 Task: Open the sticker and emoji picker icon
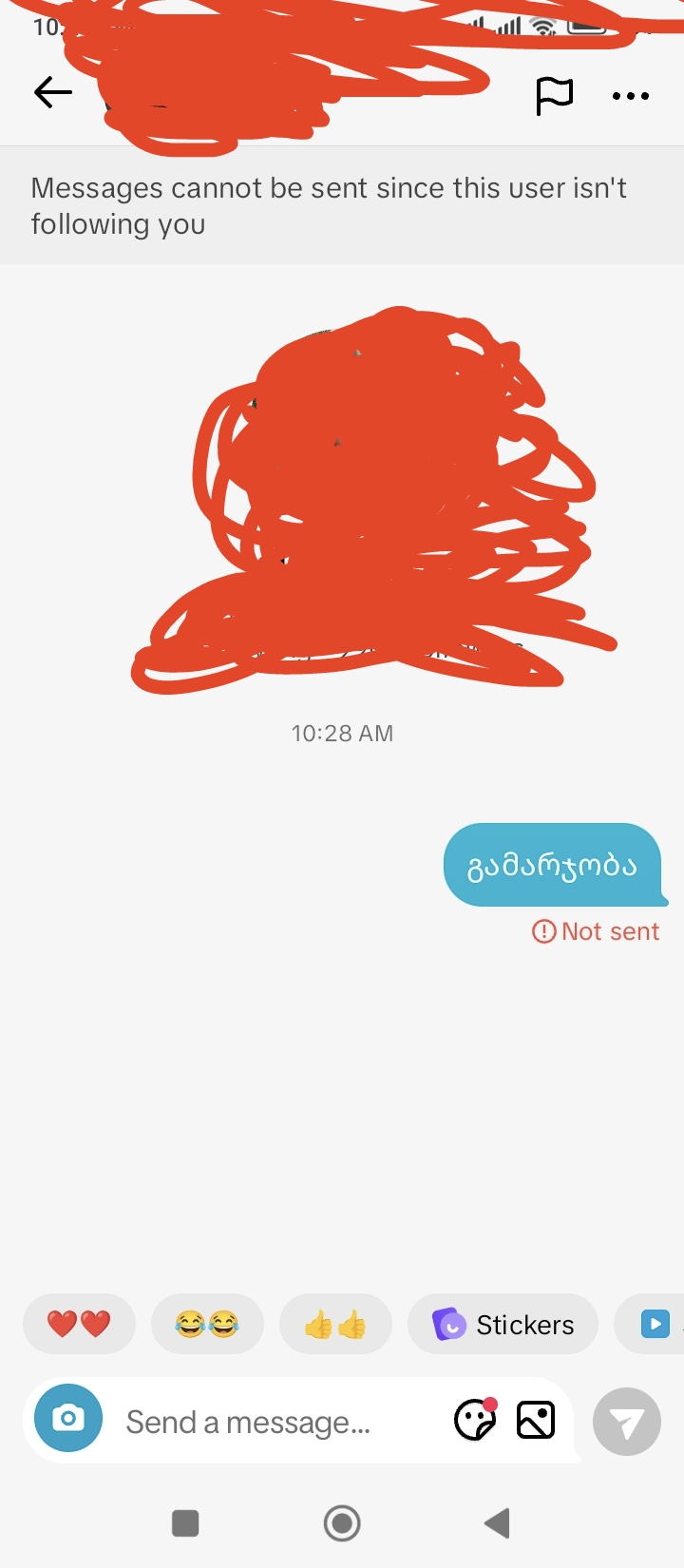click(x=475, y=1421)
